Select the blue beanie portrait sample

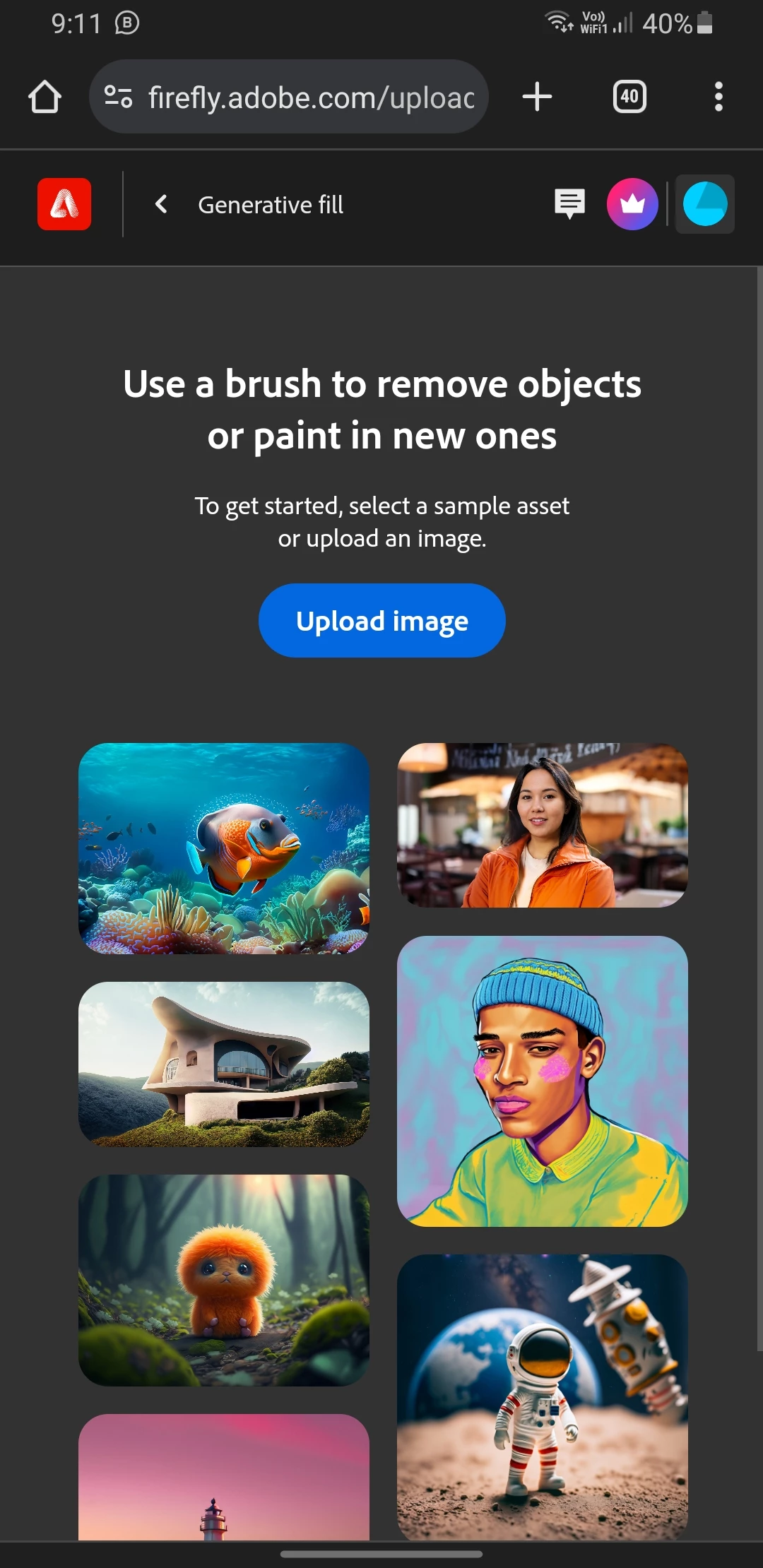(543, 1081)
